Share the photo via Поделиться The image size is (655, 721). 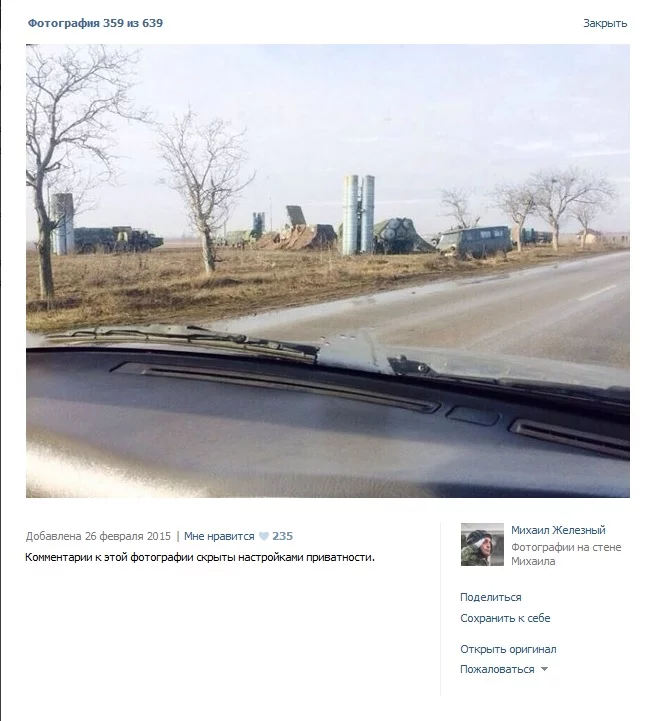pos(490,597)
